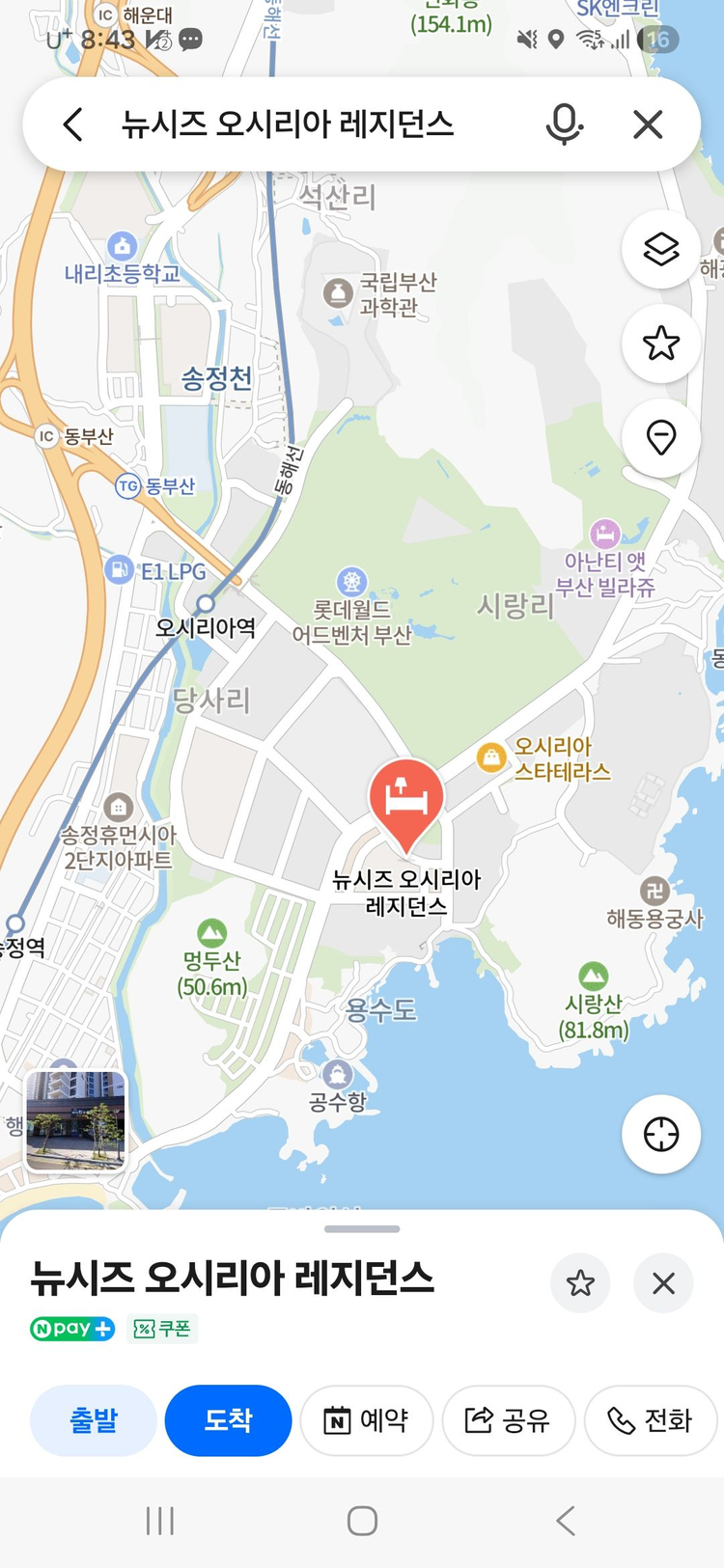Open the place filter pin icon

click(x=660, y=436)
